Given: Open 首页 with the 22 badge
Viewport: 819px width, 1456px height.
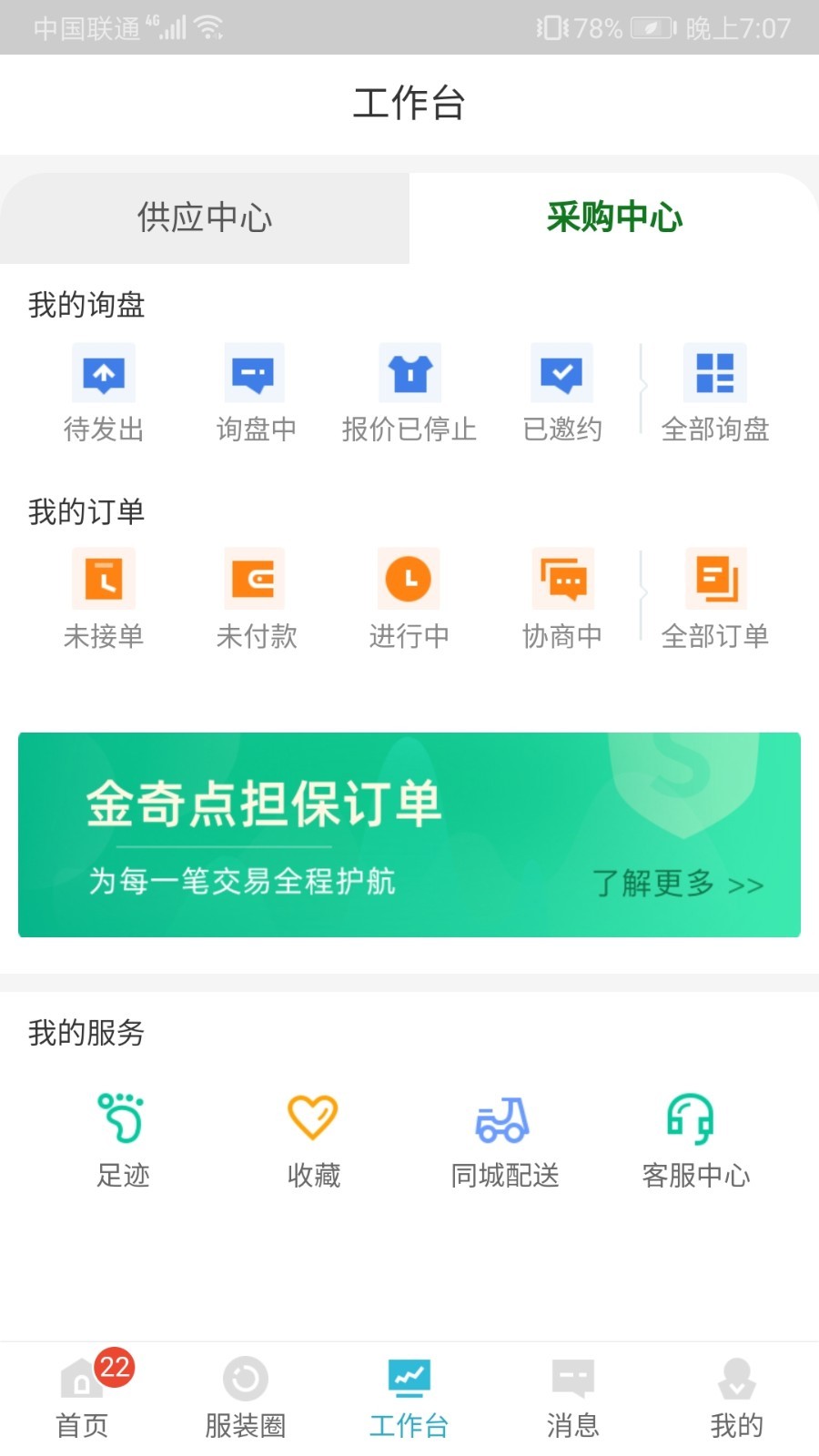Looking at the screenshot, I should click(x=82, y=1397).
